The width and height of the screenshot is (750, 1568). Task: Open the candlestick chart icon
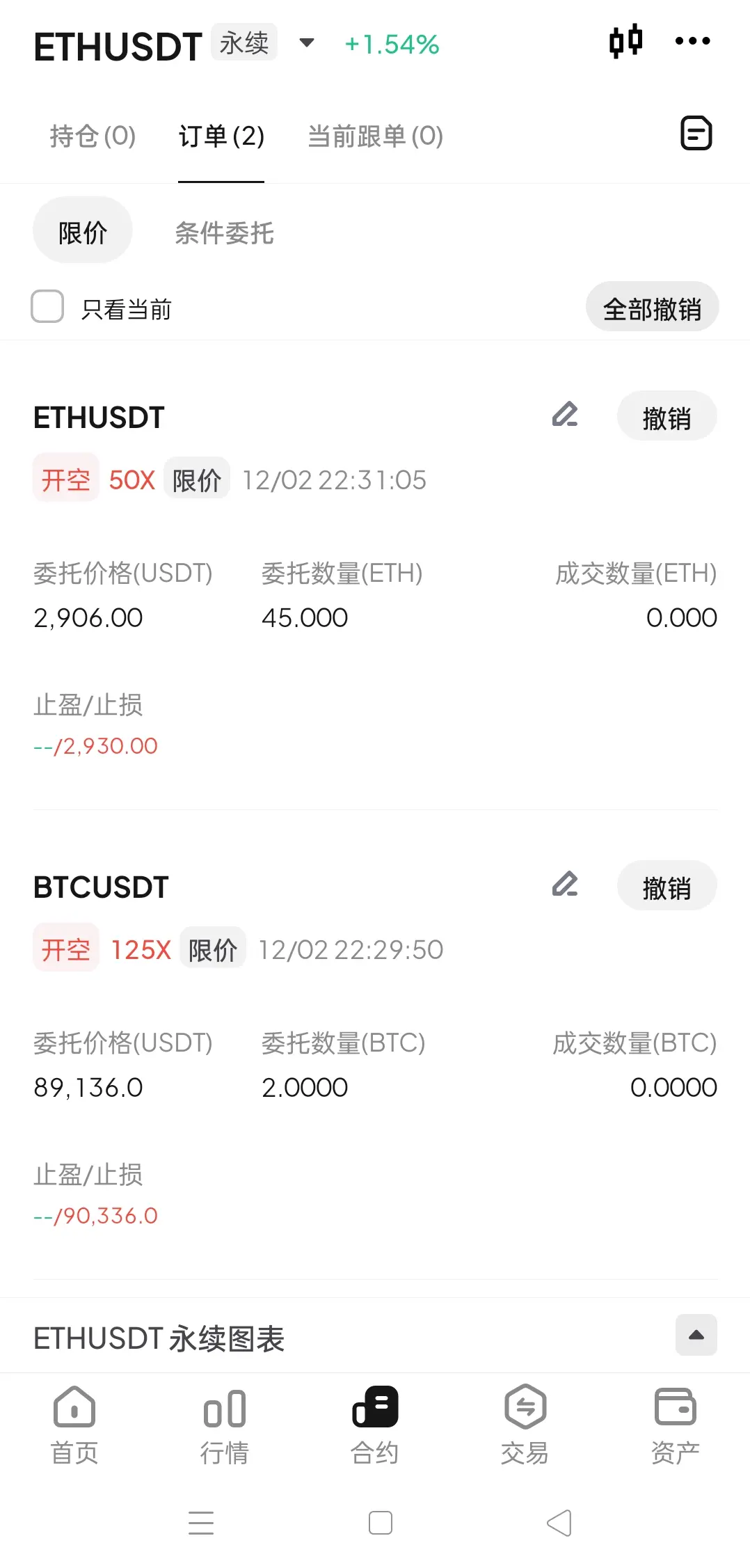(x=625, y=42)
